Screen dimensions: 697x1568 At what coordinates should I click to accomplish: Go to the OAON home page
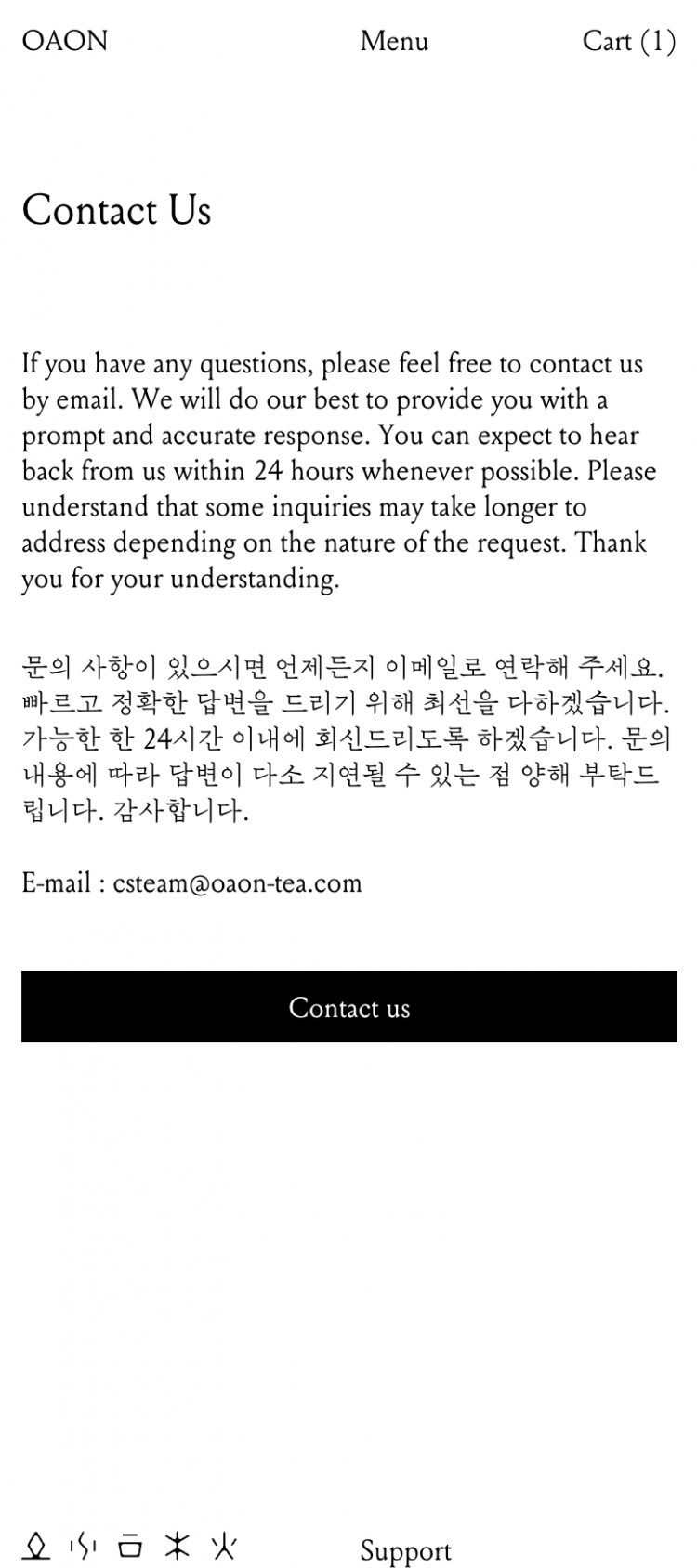tap(65, 41)
